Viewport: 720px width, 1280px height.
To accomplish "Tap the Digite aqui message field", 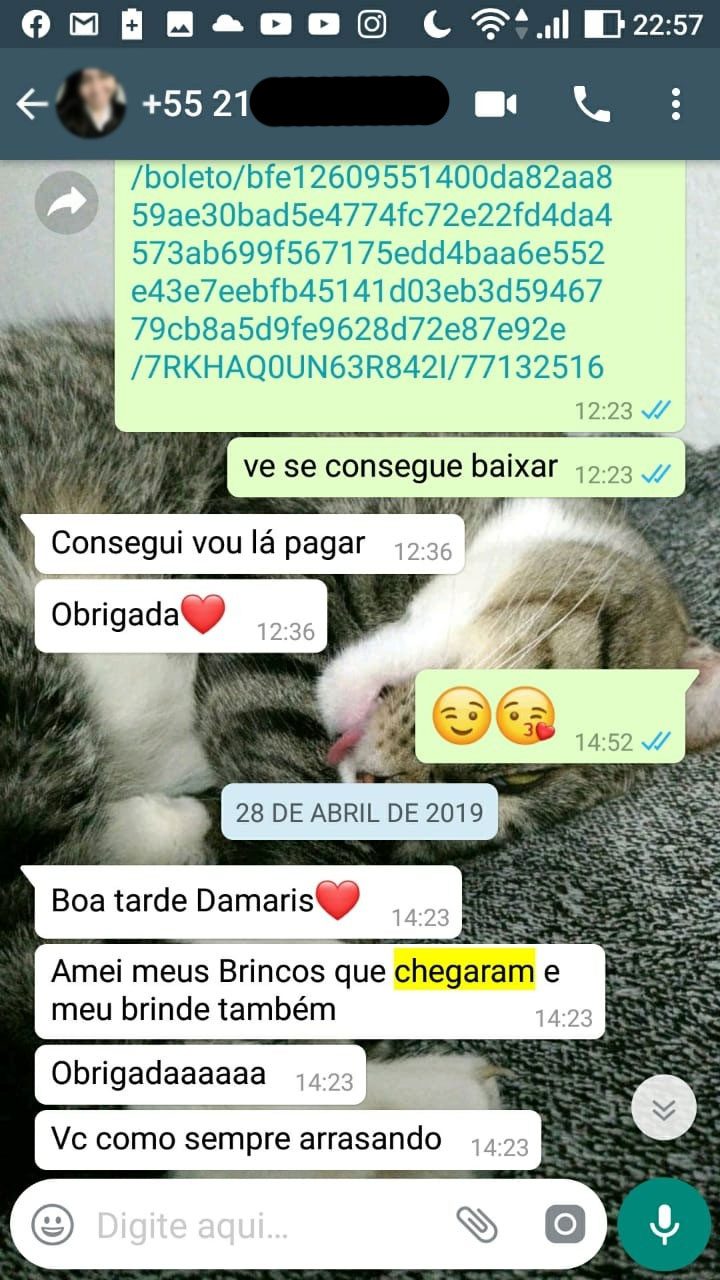I will pos(265,1225).
